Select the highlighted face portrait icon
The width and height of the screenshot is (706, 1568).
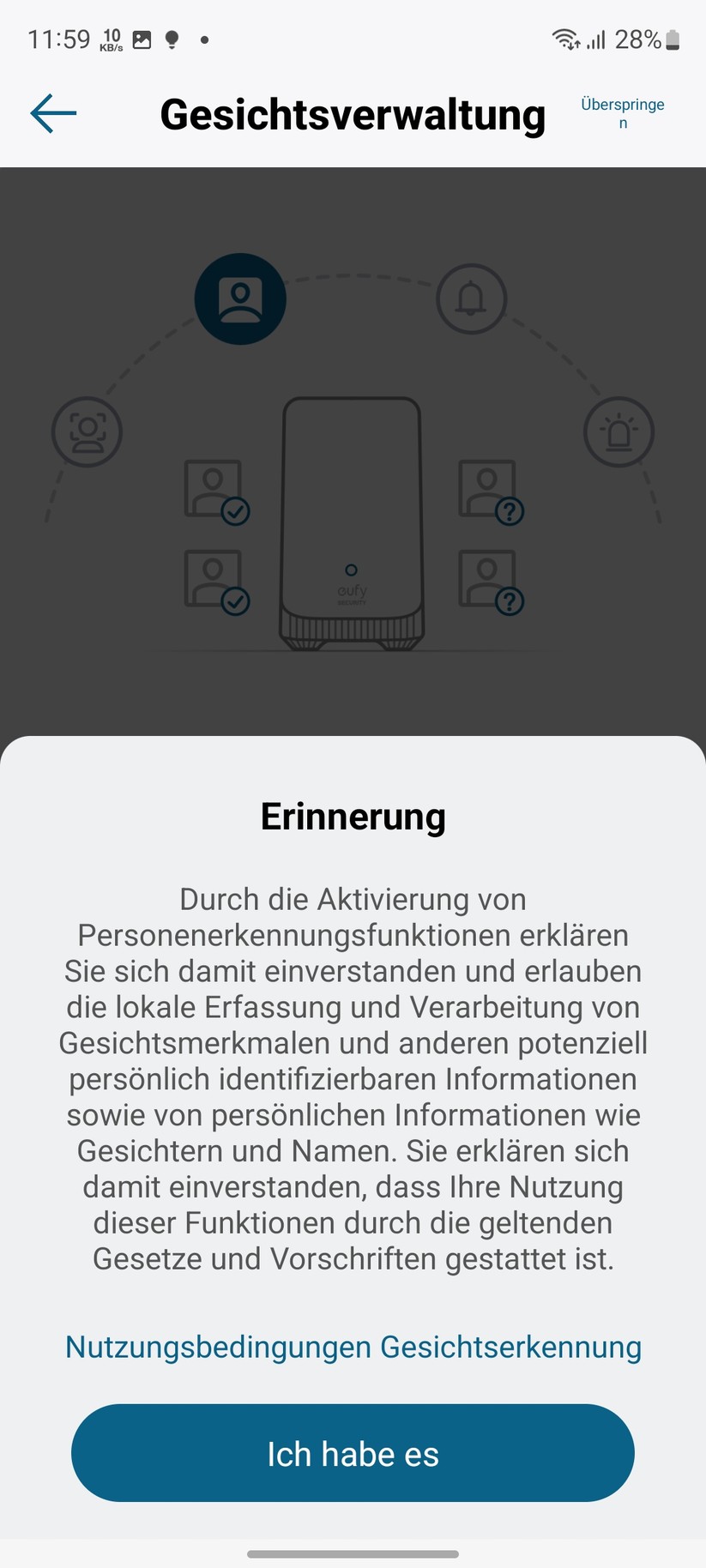[x=240, y=299]
